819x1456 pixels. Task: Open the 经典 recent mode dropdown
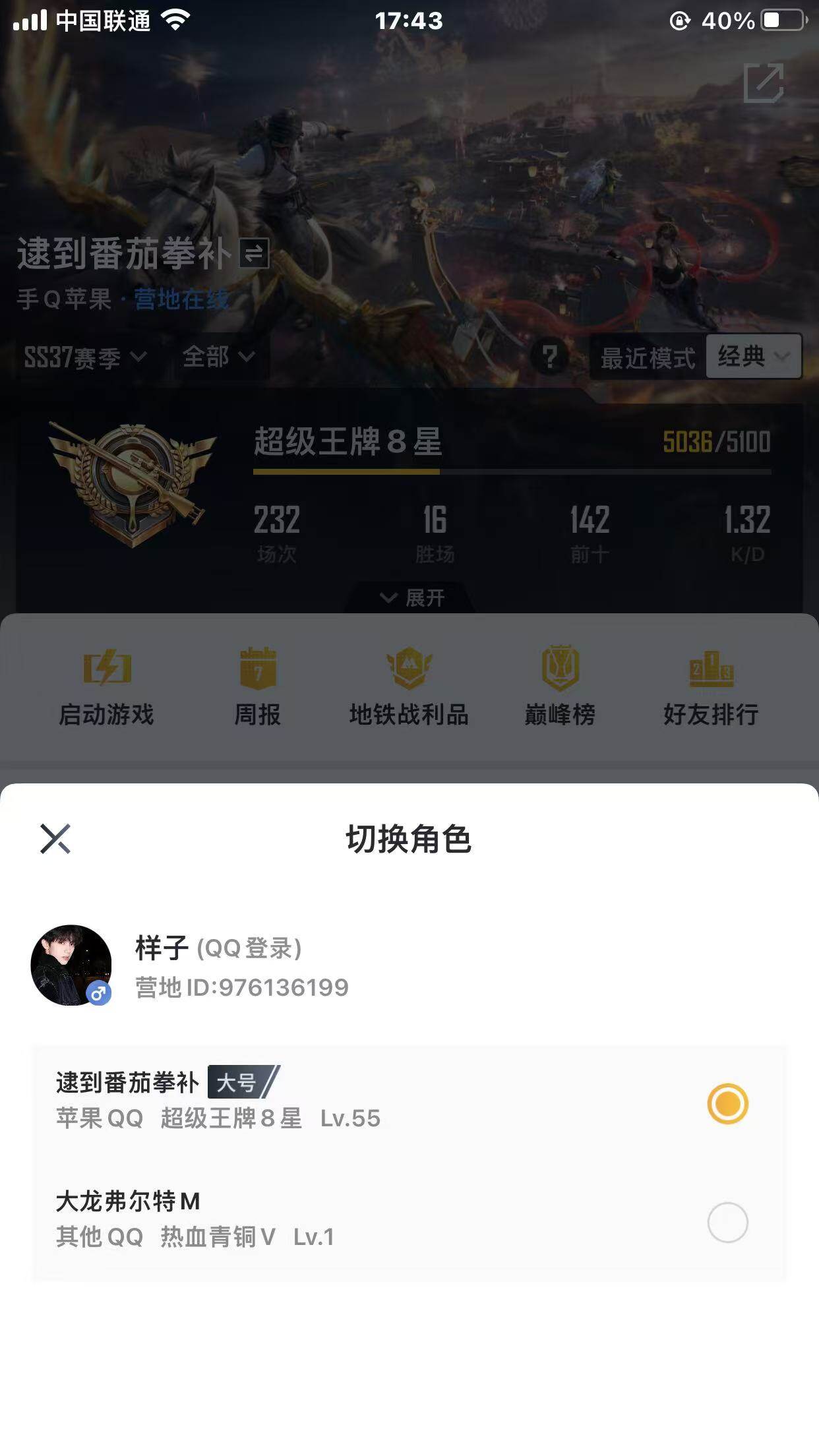point(750,357)
